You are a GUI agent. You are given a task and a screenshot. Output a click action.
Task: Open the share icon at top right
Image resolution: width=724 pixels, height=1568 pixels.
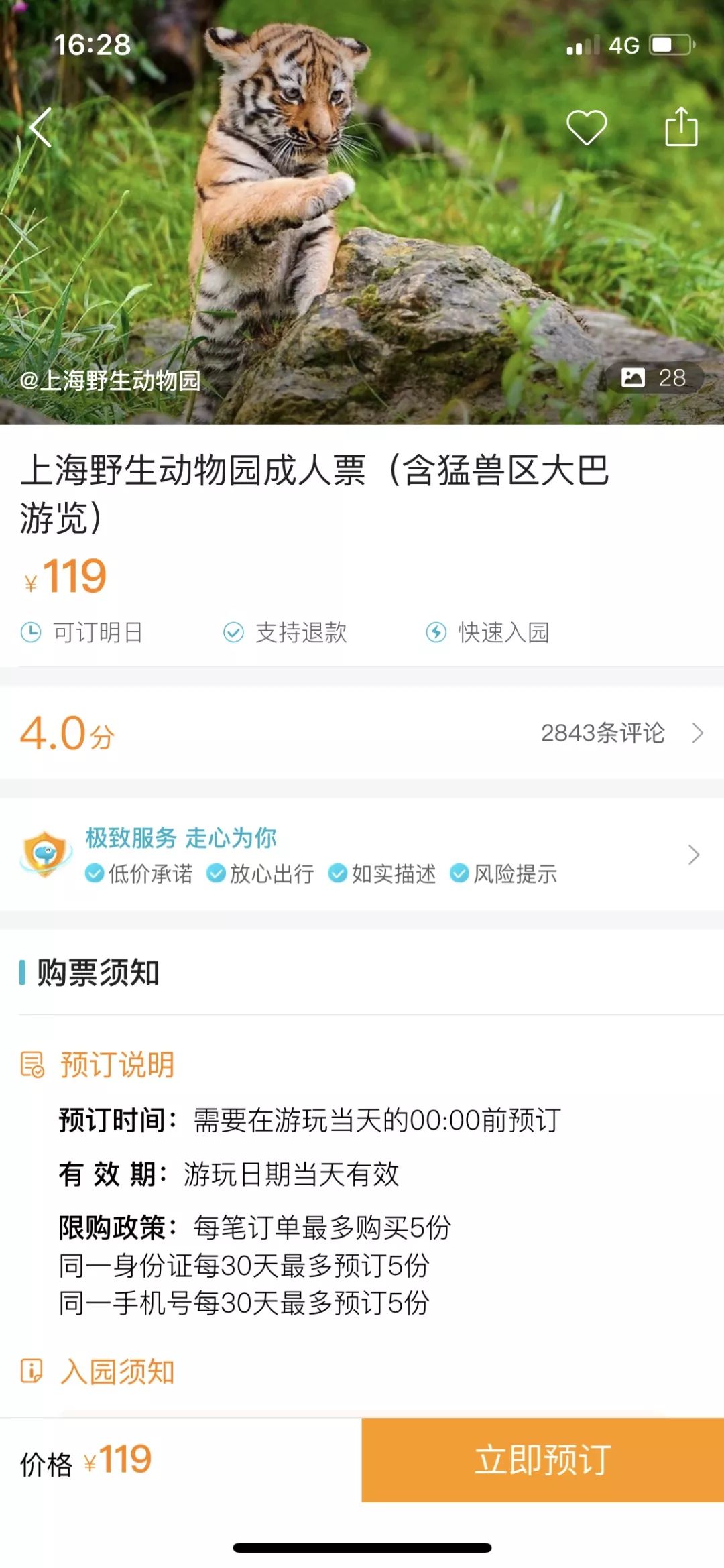(682, 126)
